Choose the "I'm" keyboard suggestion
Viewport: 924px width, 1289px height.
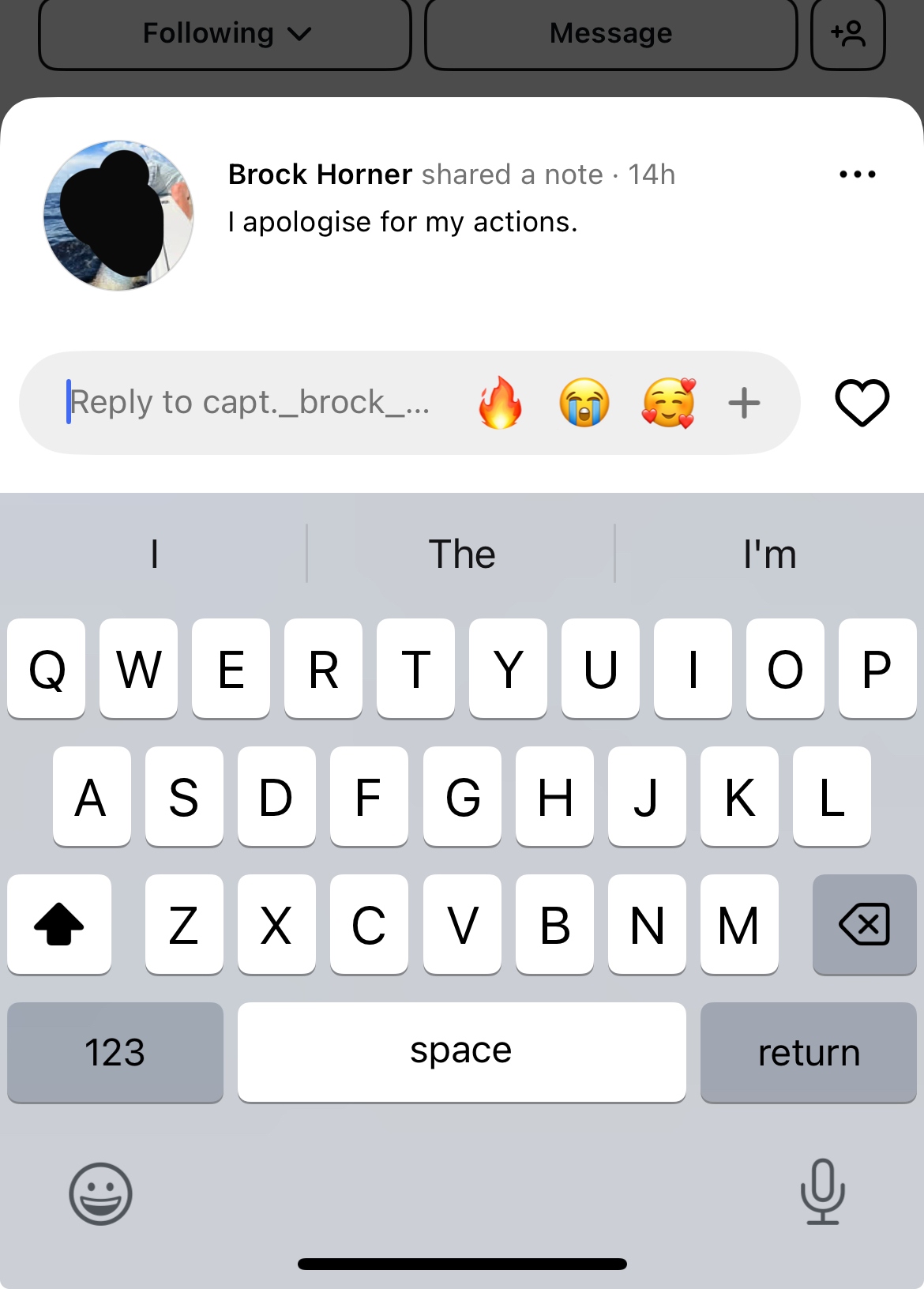coord(769,554)
